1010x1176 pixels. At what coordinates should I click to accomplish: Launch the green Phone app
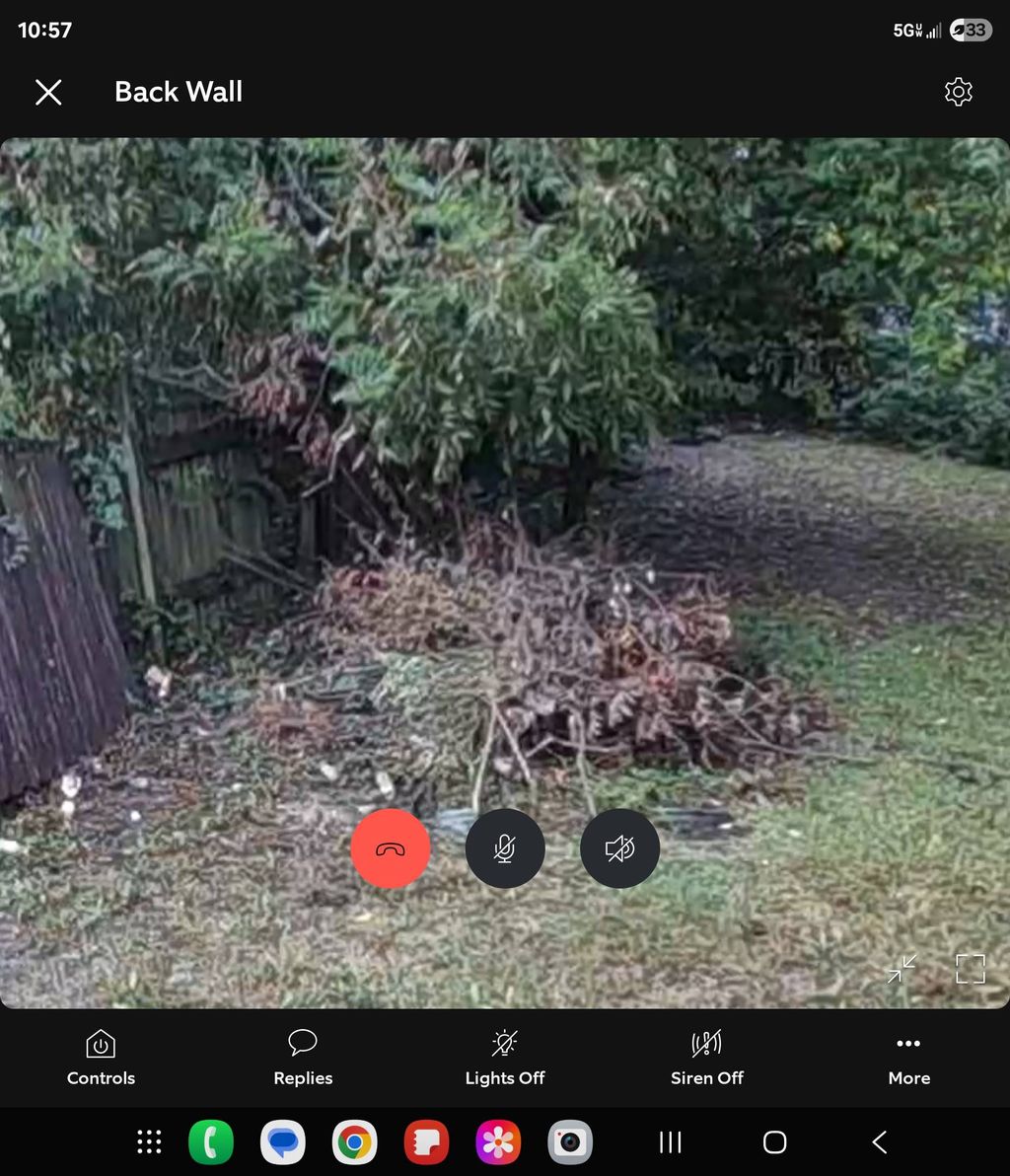coord(211,1142)
